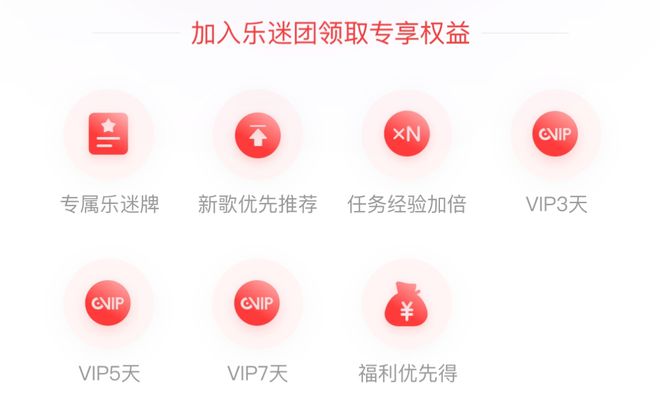Select the 任务经验加倍 benefit
The height and width of the screenshot is (410, 660).
point(406,135)
